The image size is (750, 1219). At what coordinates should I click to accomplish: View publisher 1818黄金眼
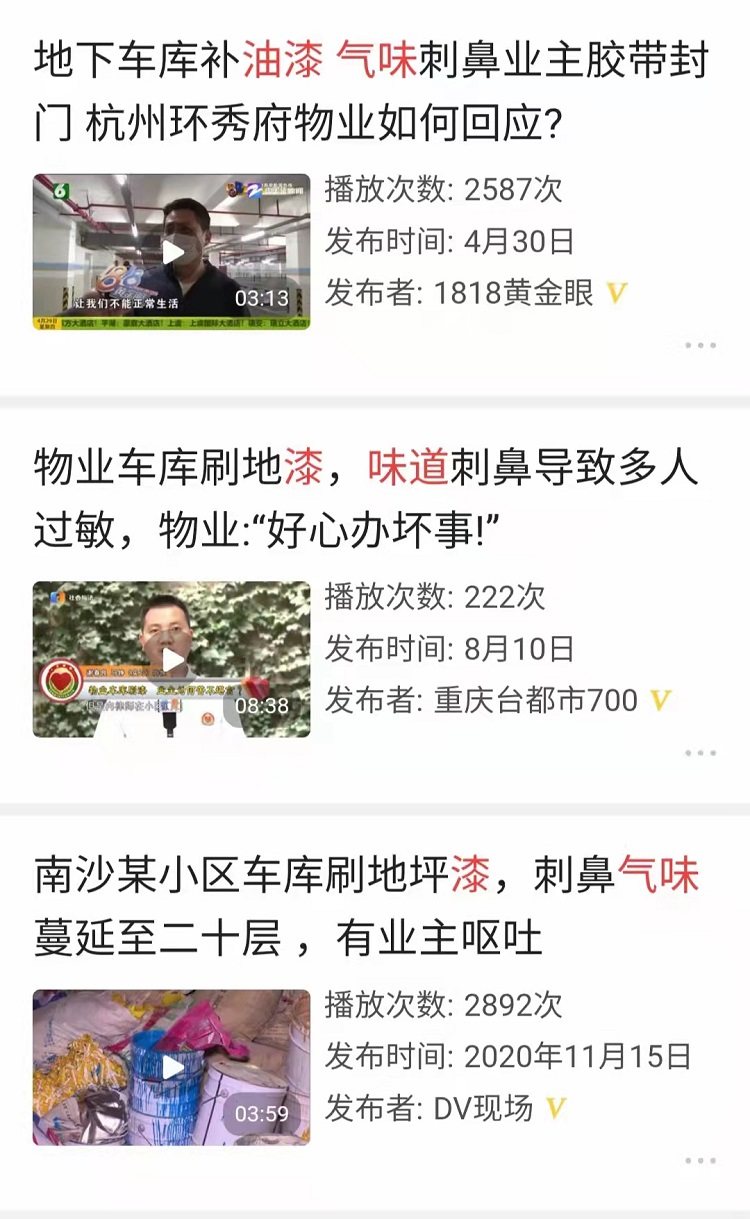[513, 293]
